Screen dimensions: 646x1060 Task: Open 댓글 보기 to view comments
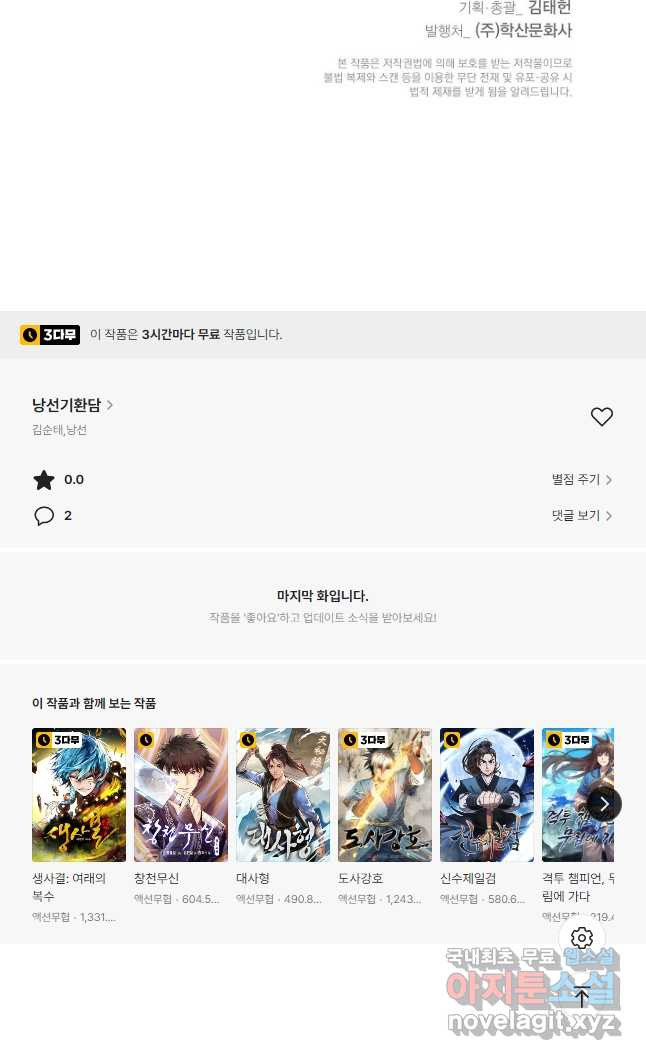(x=581, y=516)
